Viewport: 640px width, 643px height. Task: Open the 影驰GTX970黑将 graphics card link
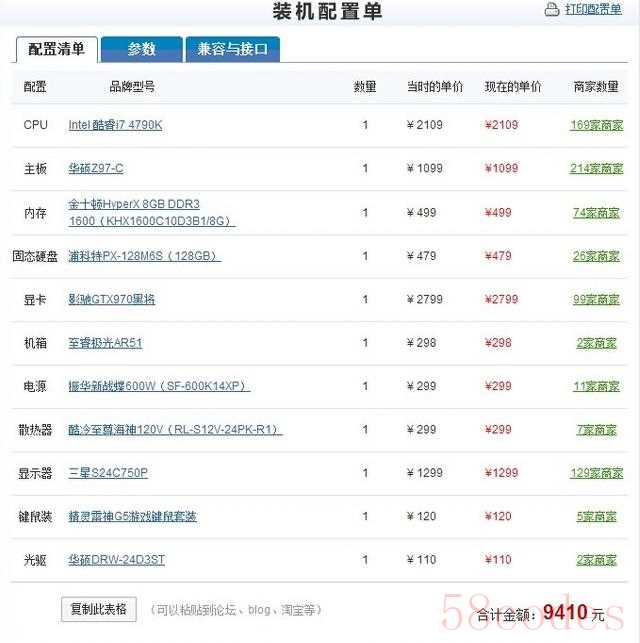(111, 299)
